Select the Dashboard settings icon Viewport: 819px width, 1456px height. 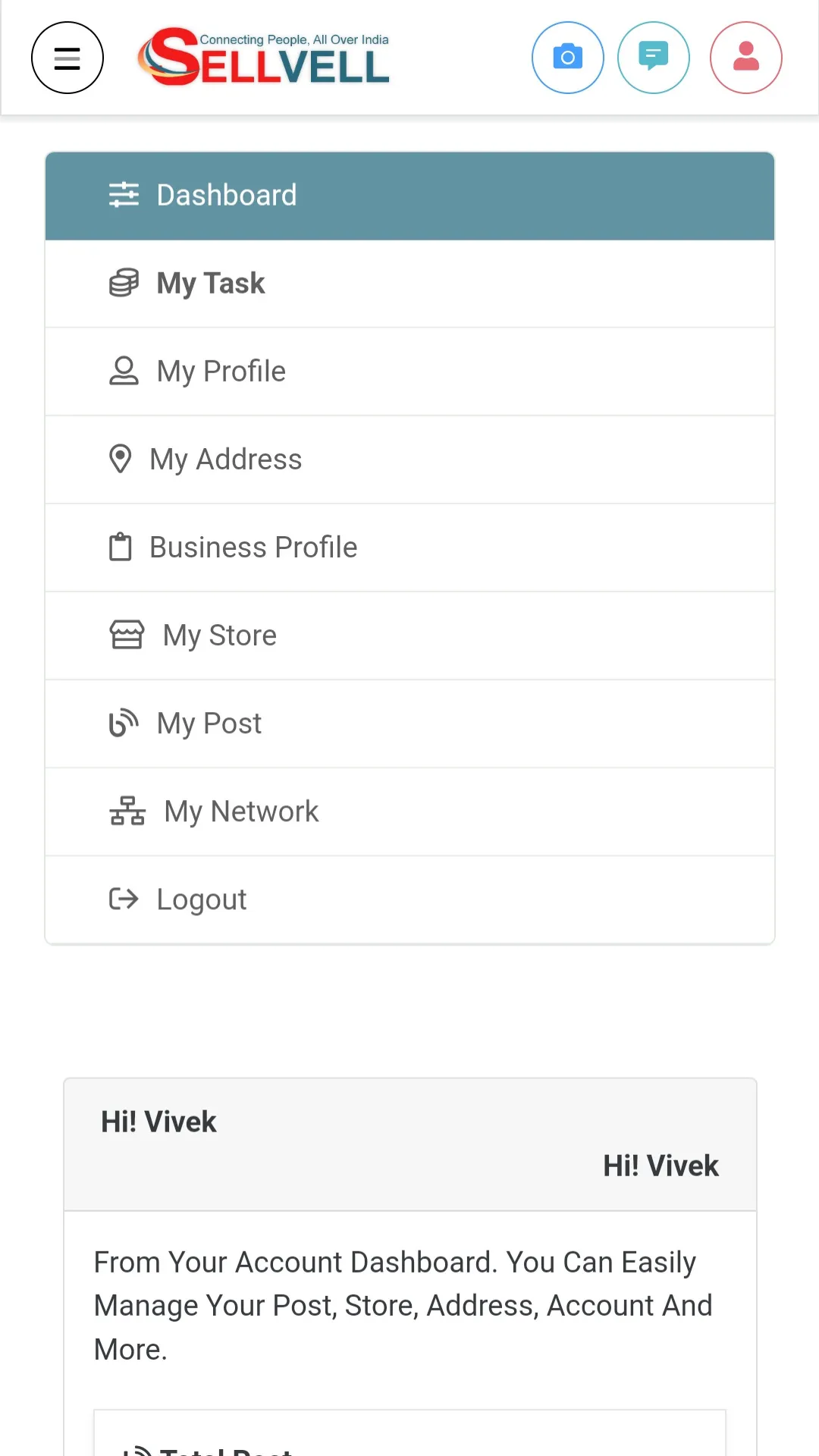pyautogui.click(x=124, y=195)
